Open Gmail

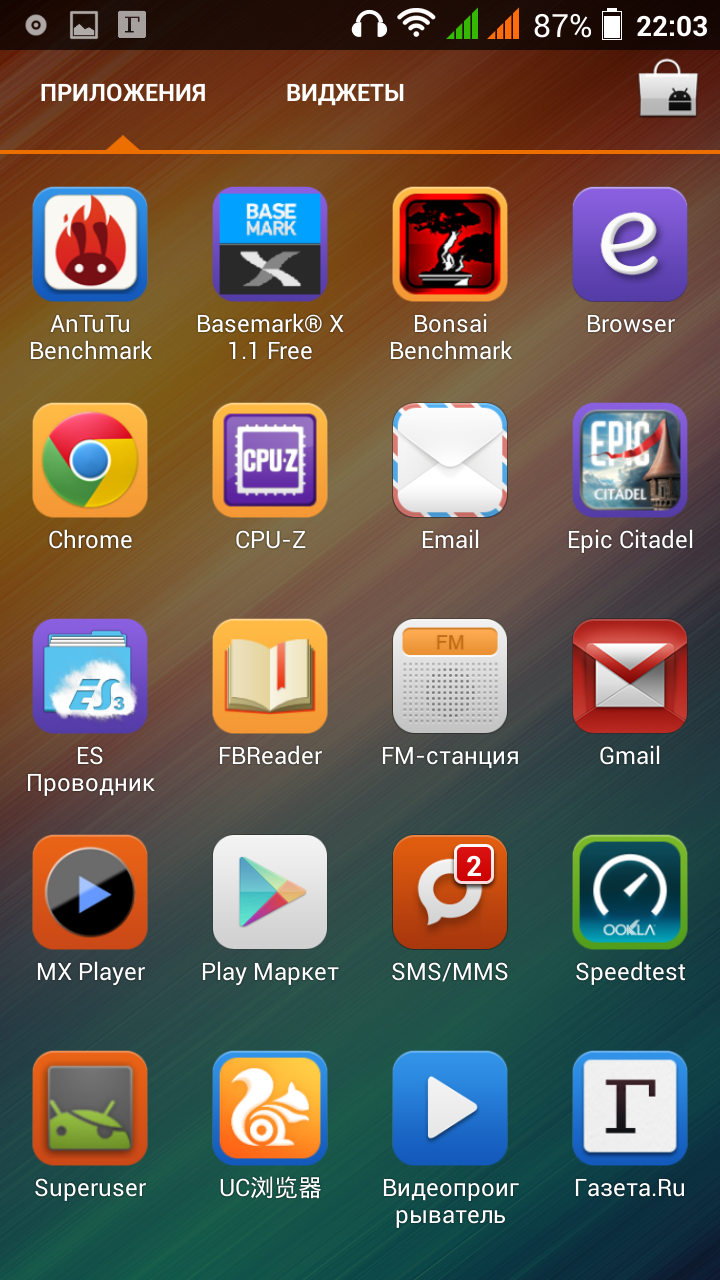click(x=630, y=677)
